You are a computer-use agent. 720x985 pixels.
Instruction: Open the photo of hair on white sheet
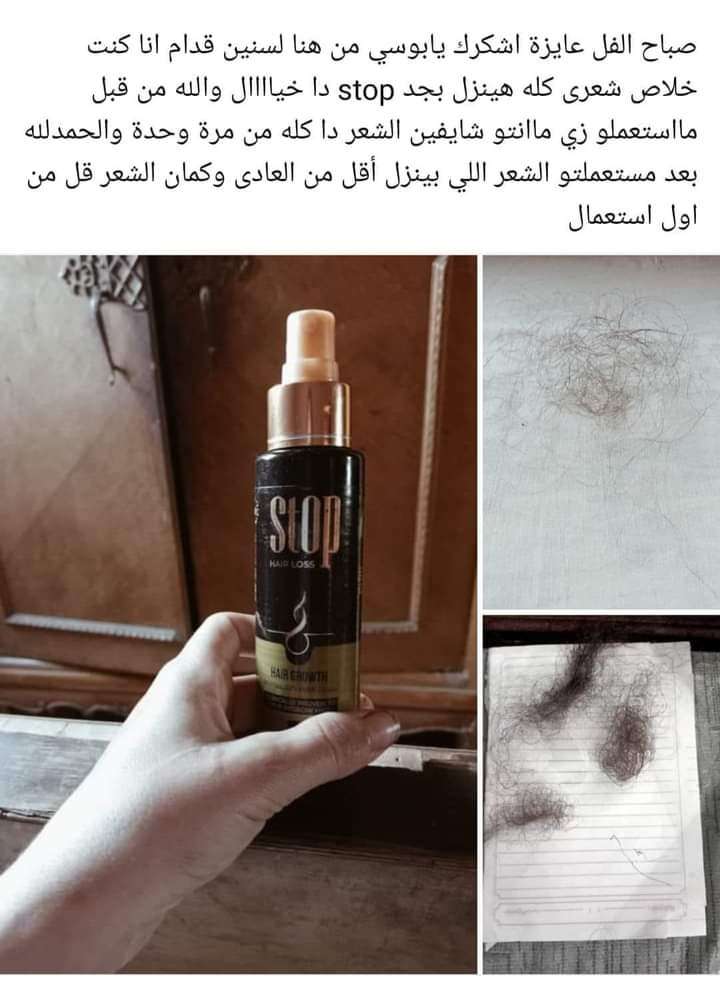click(x=601, y=432)
